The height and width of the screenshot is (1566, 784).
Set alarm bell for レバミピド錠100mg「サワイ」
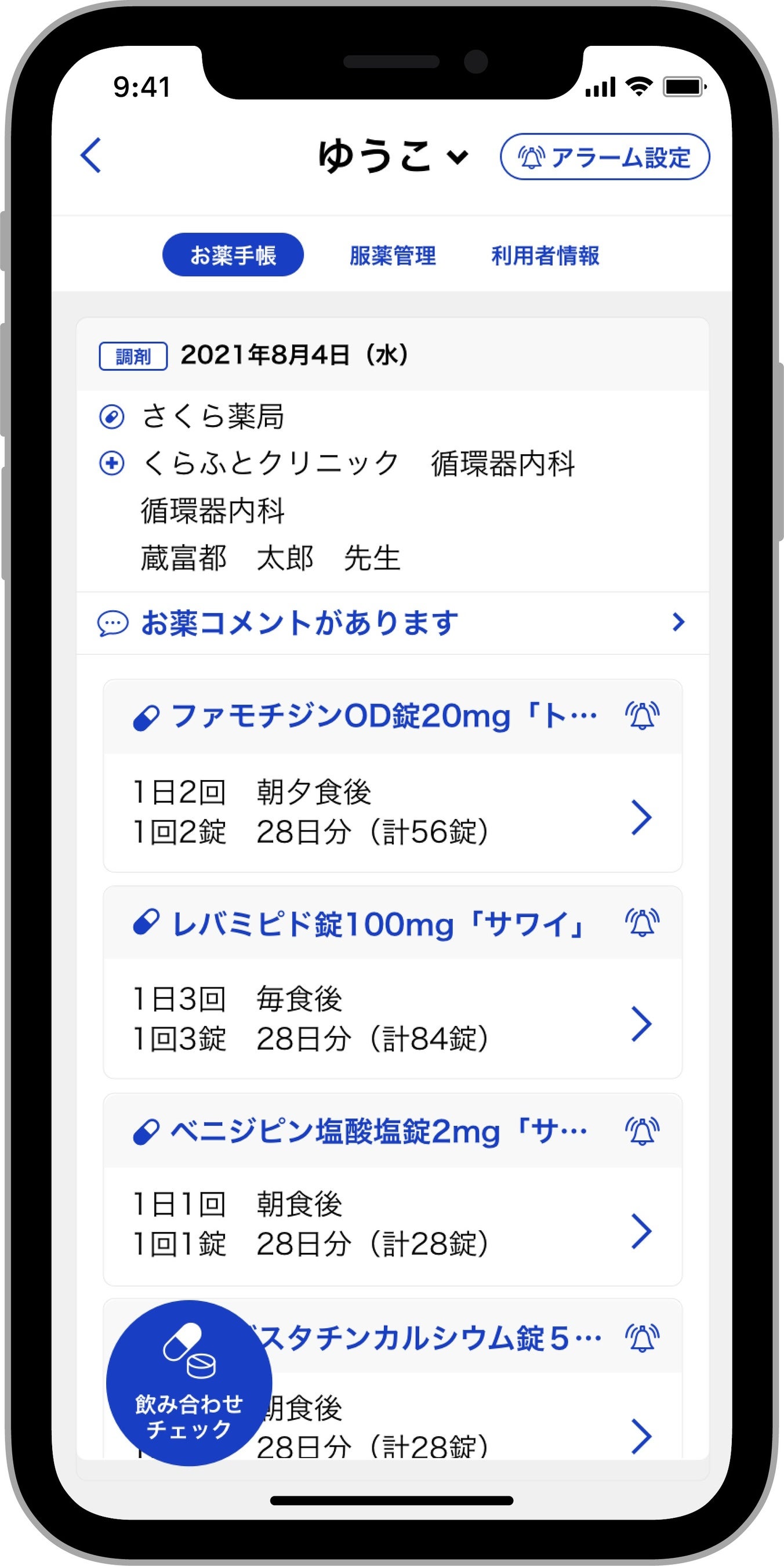tap(642, 923)
